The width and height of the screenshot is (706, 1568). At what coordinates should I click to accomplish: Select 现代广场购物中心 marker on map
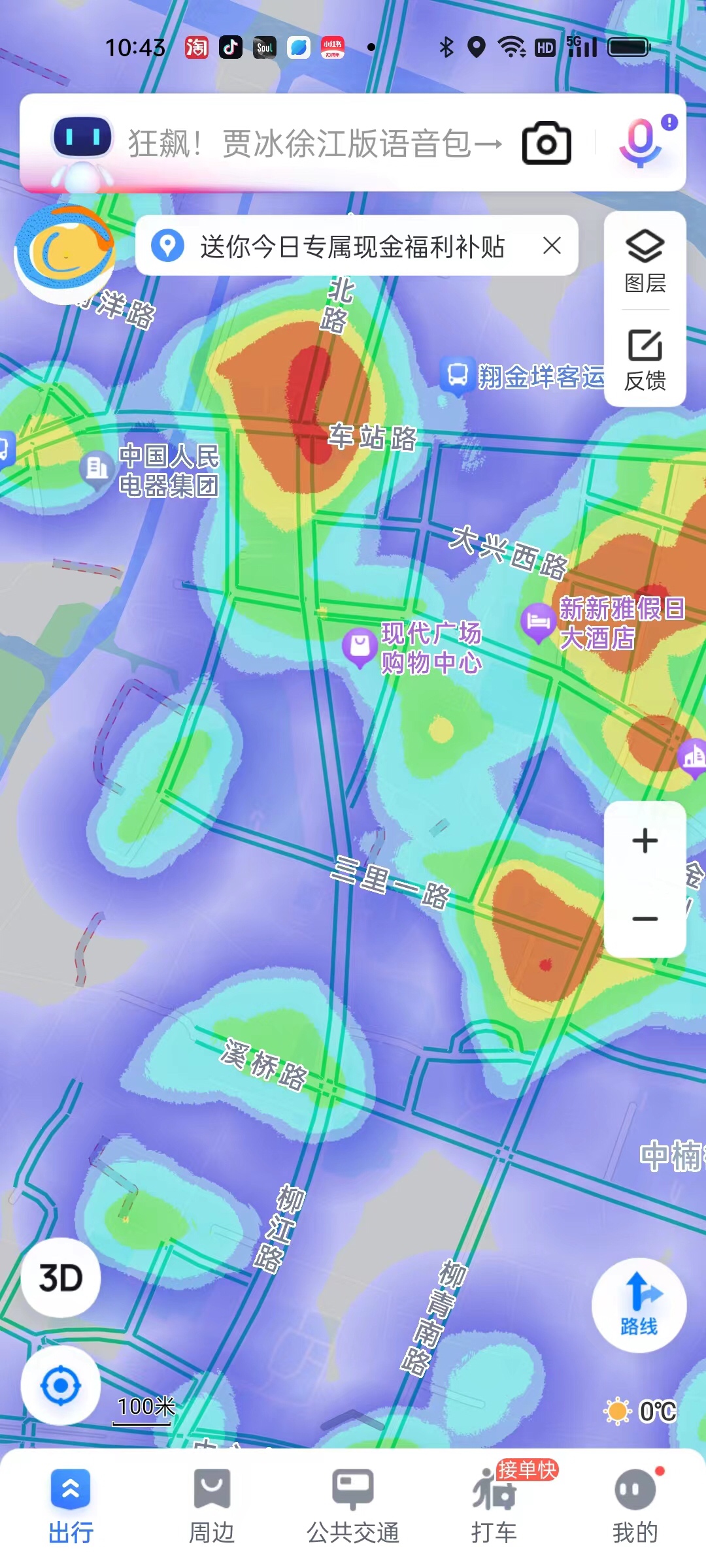tap(360, 647)
